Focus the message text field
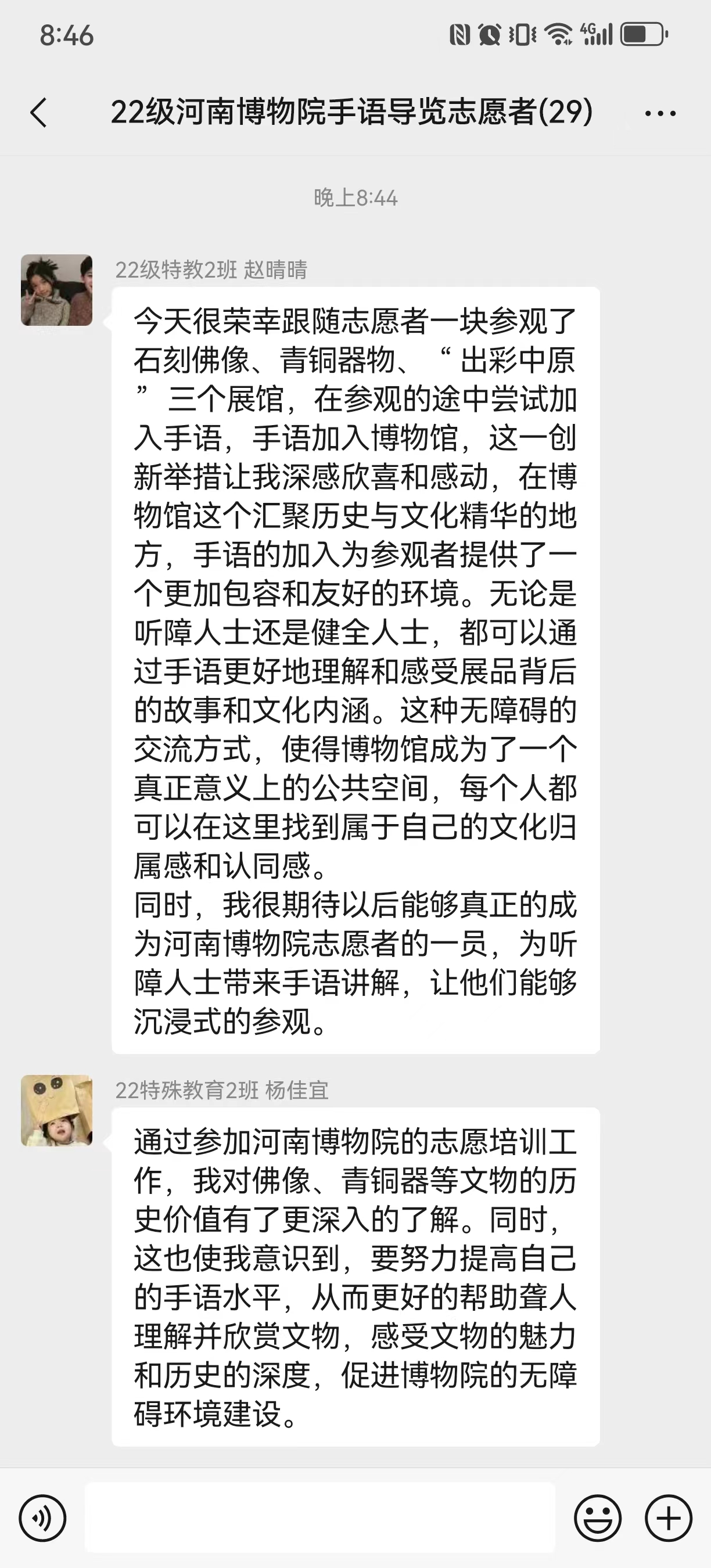Screen dimensions: 711x1568 [319, 1518]
